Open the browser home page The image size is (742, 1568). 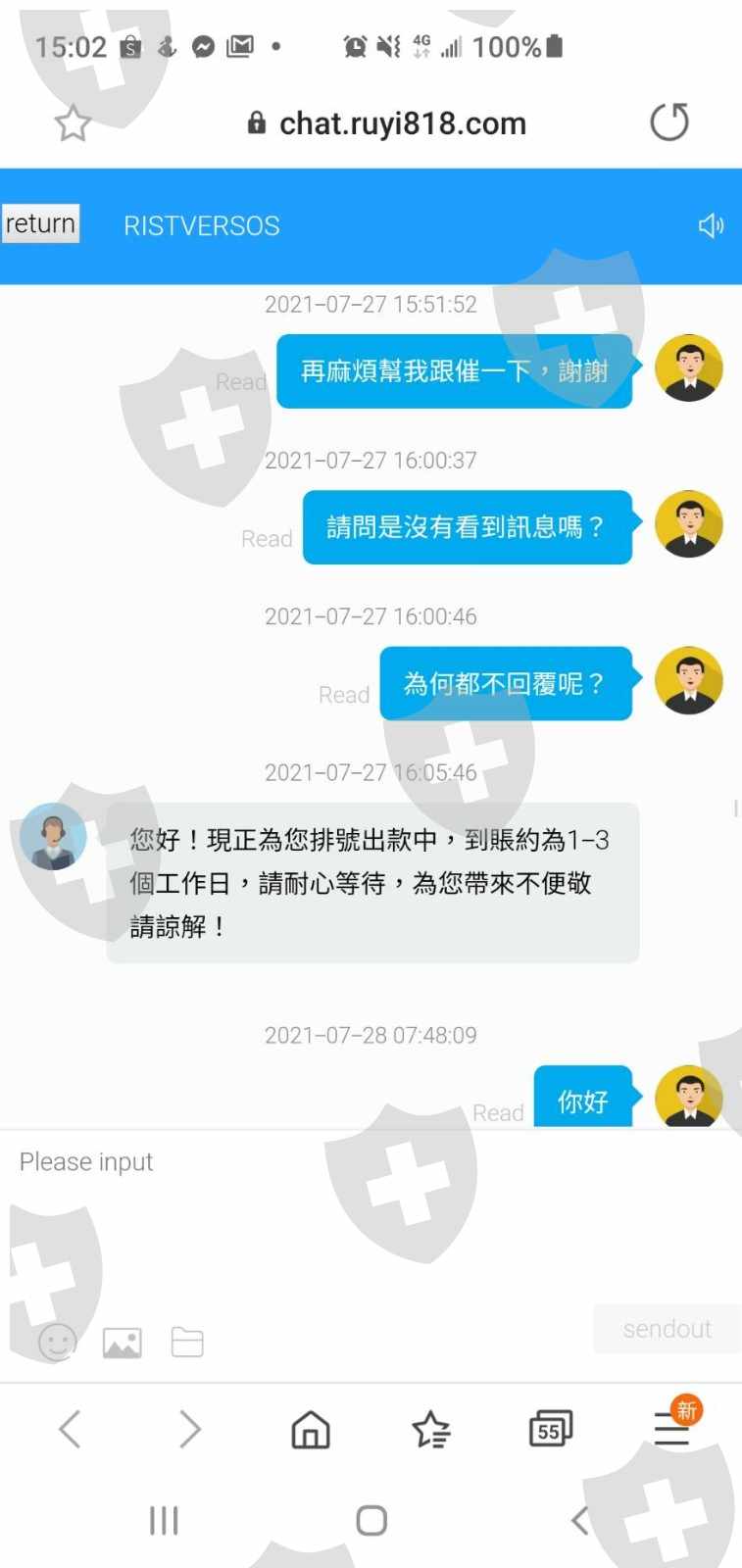pyautogui.click(x=311, y=1430)
